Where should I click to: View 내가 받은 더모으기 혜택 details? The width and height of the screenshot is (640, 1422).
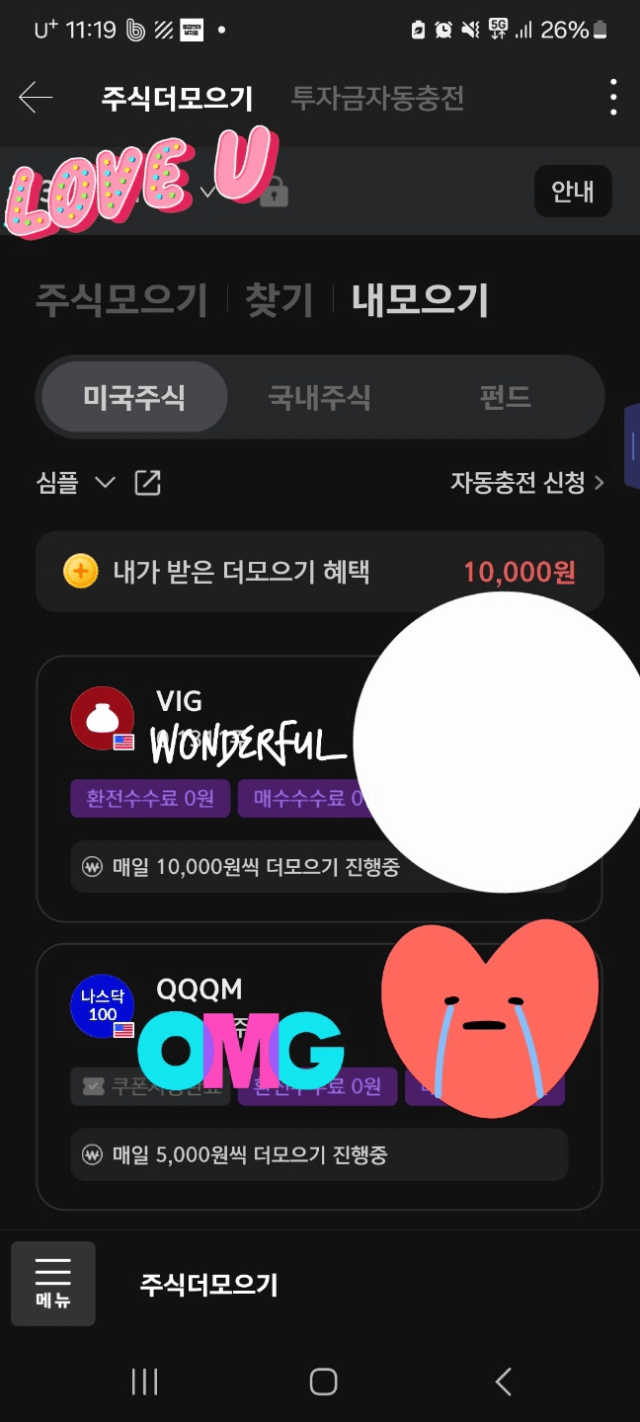point(320,572)
